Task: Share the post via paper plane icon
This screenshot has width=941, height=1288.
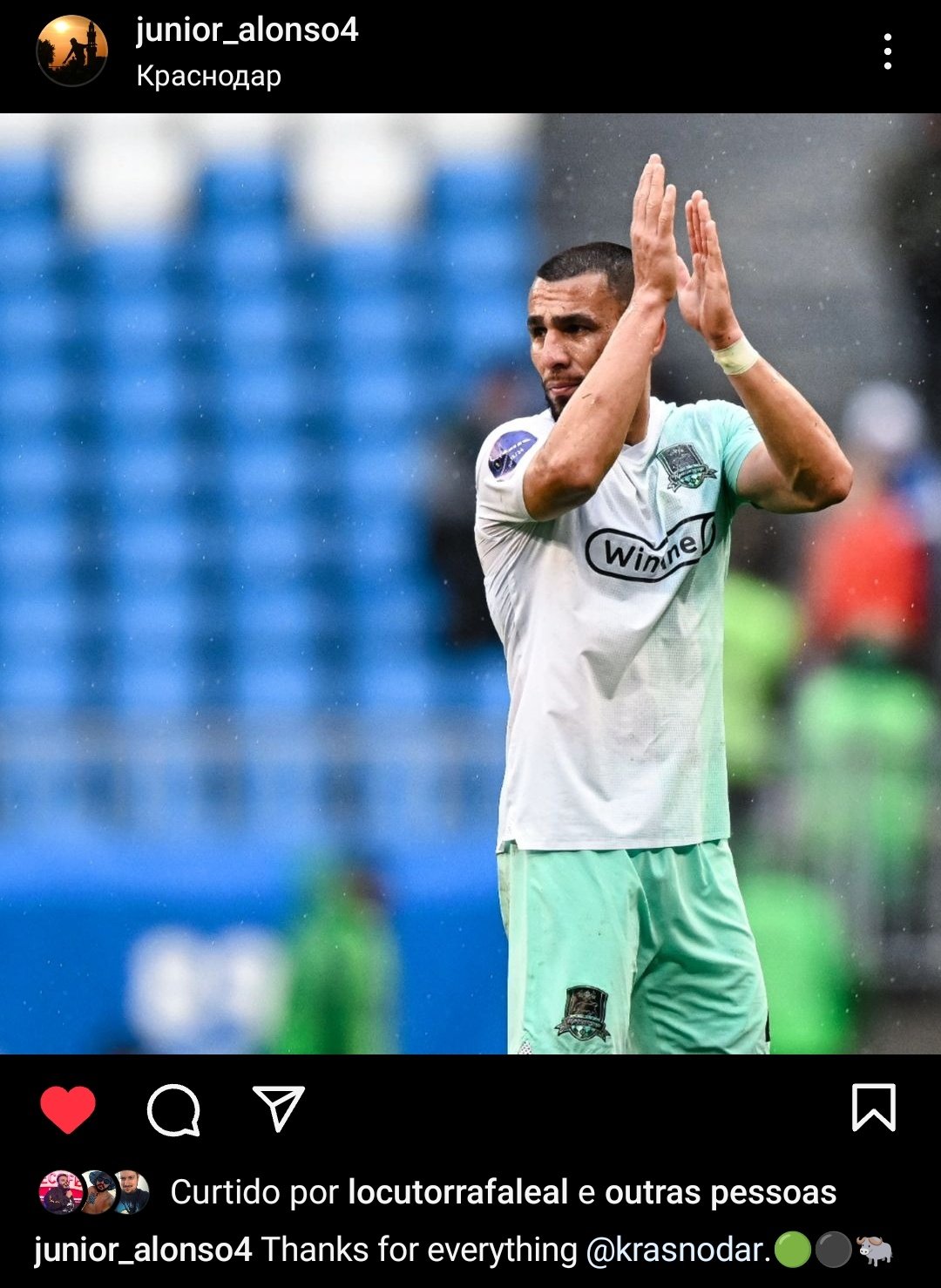Action: click(x=278, y=1108)
